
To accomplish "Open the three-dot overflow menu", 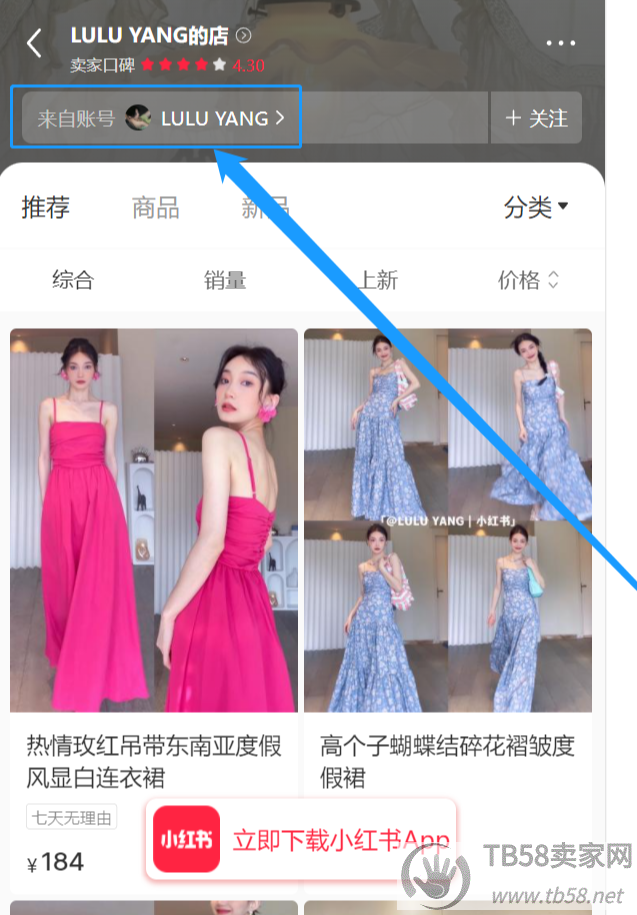I will (561, 44).
